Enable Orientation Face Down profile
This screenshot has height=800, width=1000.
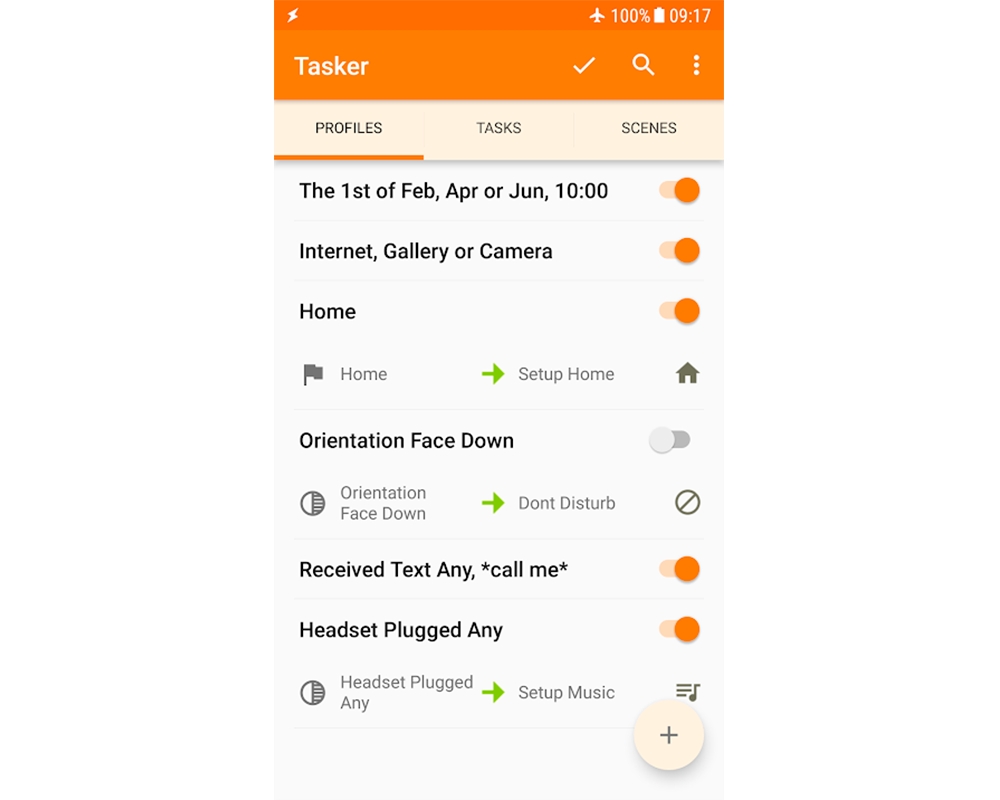(x=670, y=440)
